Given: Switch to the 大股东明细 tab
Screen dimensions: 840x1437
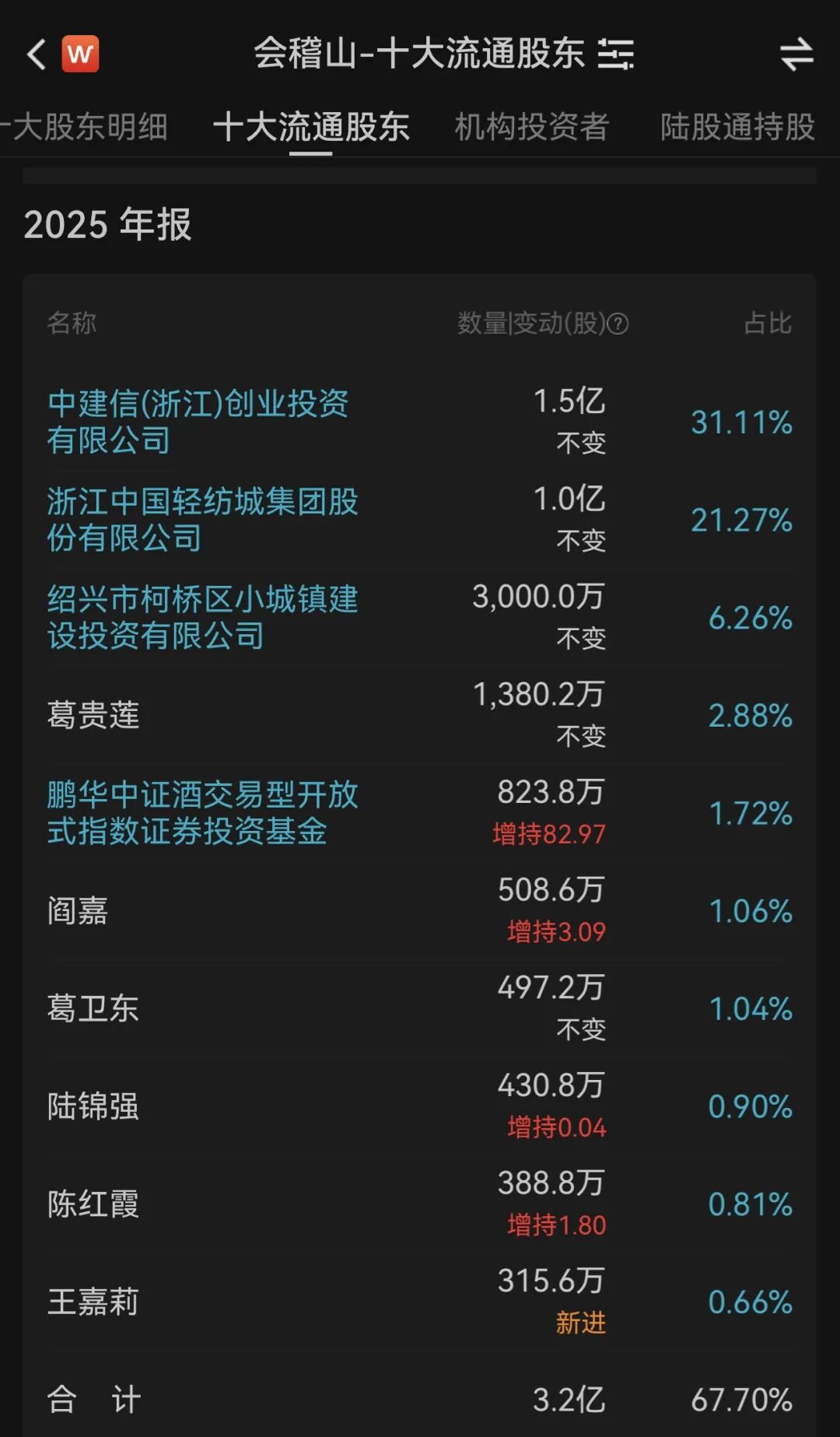Looking at the screenshot, I should click(x=87, y=127).
